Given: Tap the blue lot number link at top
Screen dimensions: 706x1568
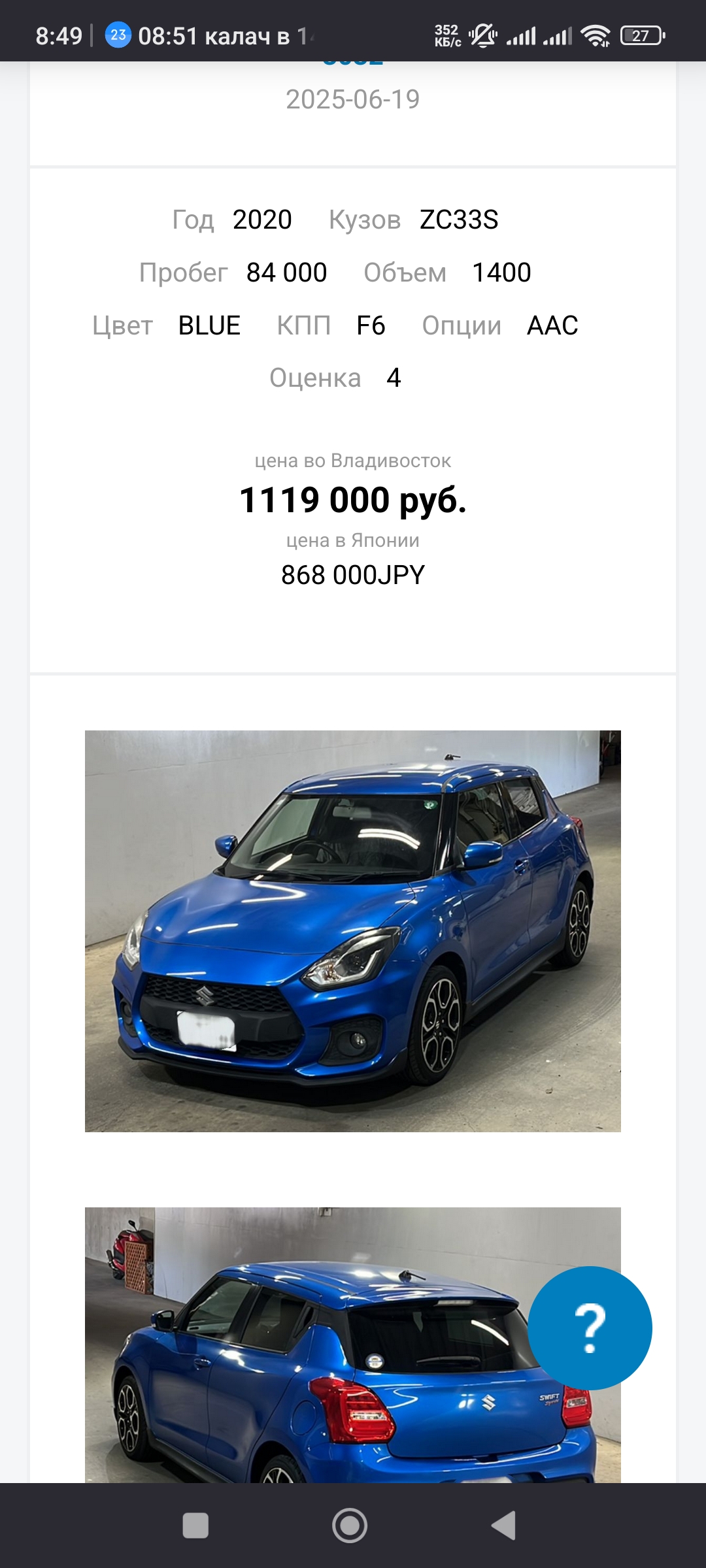Looking at the screenshot, I should [353, 64].
